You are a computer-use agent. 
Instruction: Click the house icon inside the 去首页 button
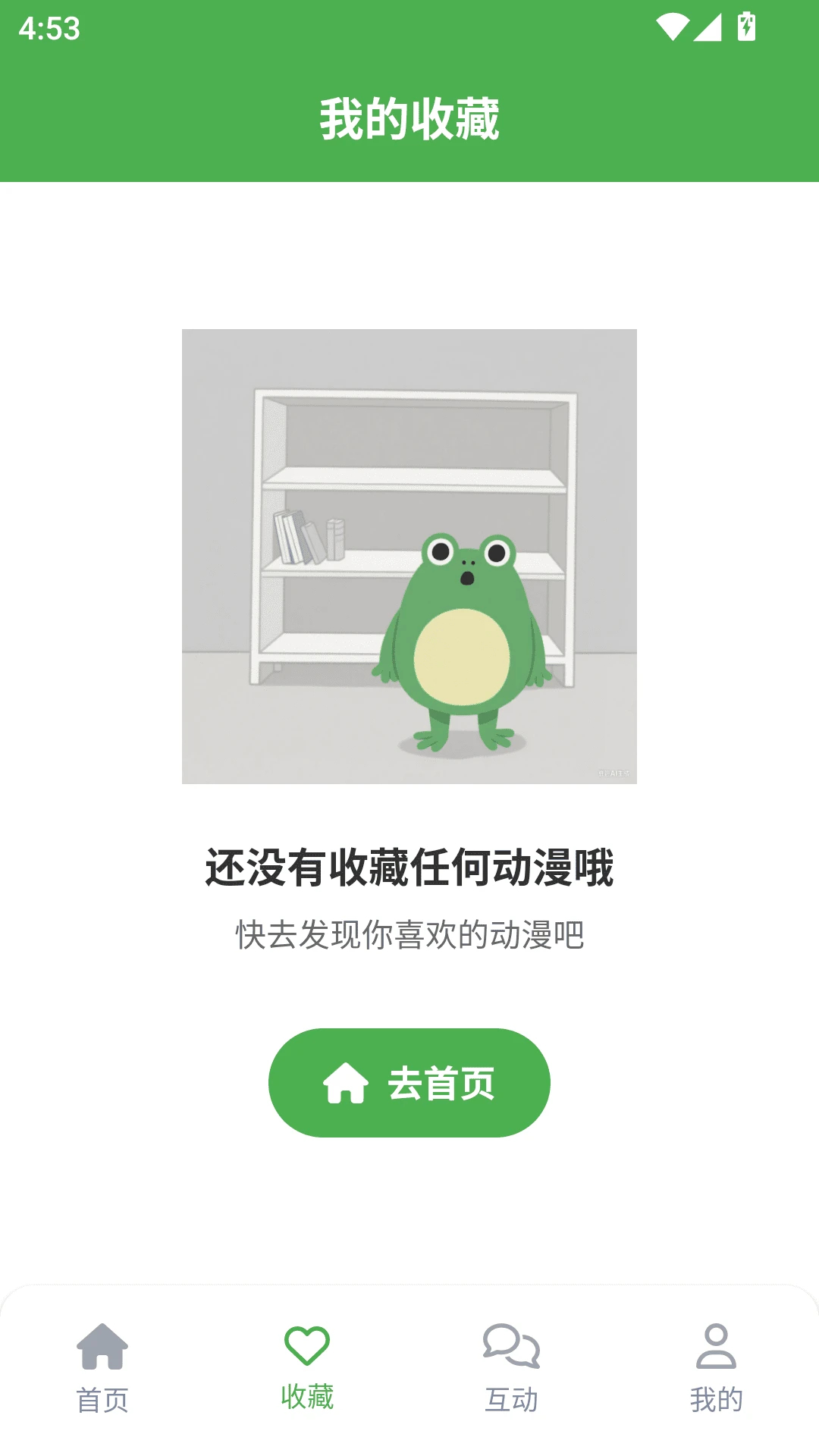[x=347, y=1084]
